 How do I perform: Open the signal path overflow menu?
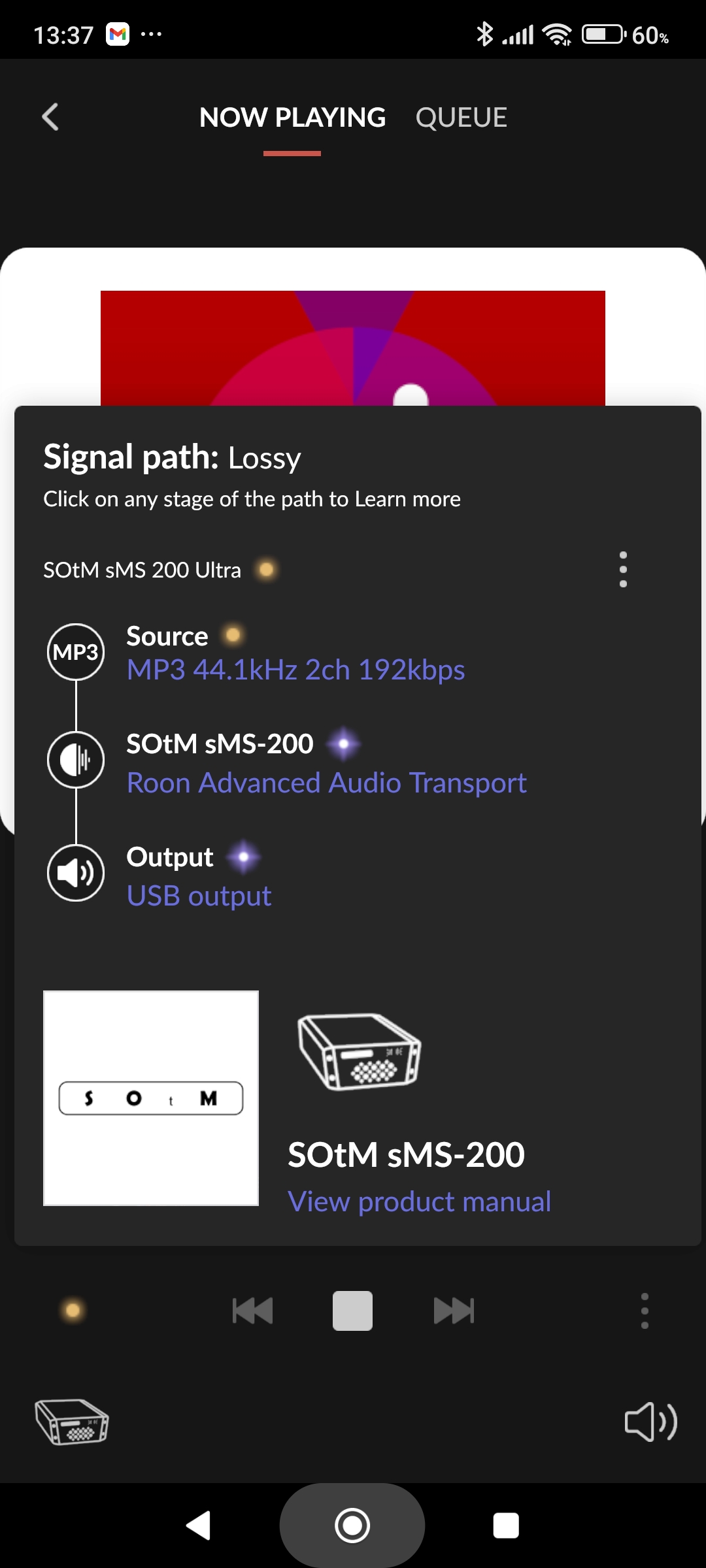(x=623, y=569)
